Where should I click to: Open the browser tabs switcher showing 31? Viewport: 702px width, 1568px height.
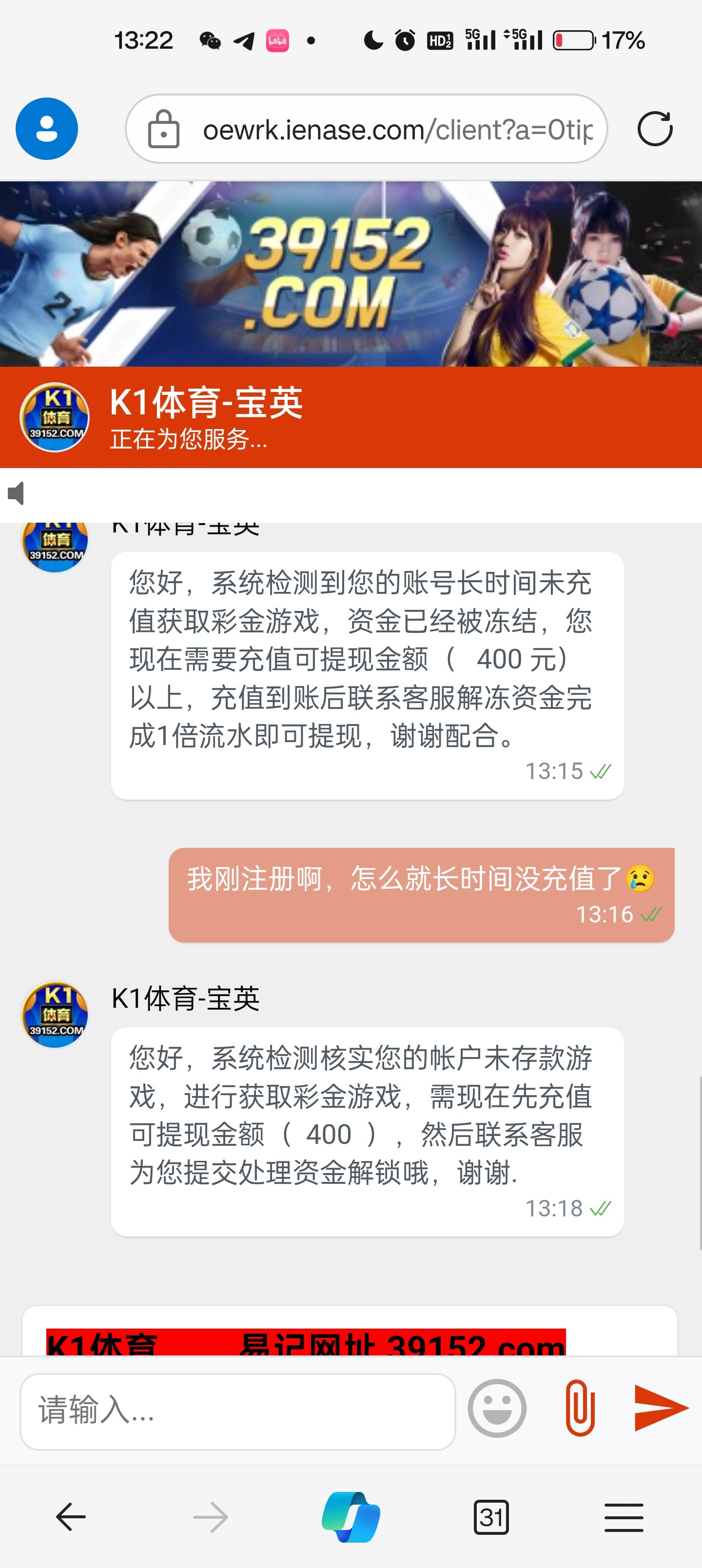coord(491,1517)
